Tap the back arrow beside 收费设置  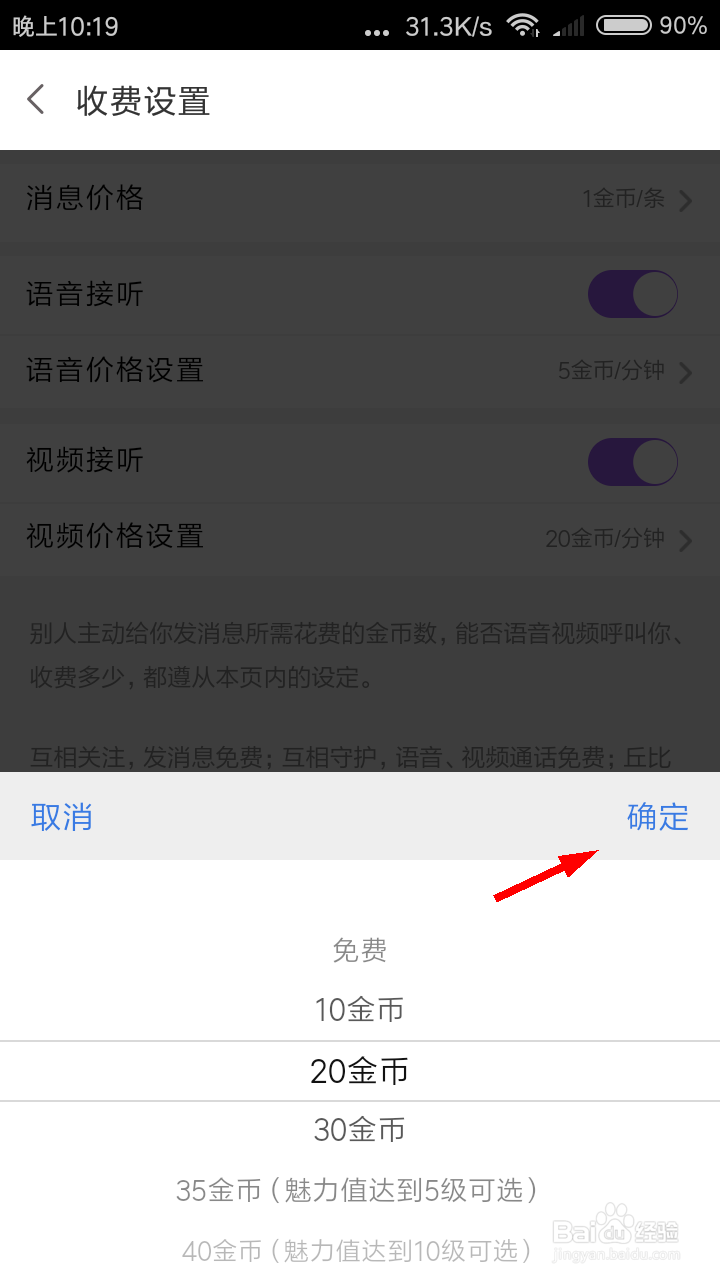click(35, 100)
